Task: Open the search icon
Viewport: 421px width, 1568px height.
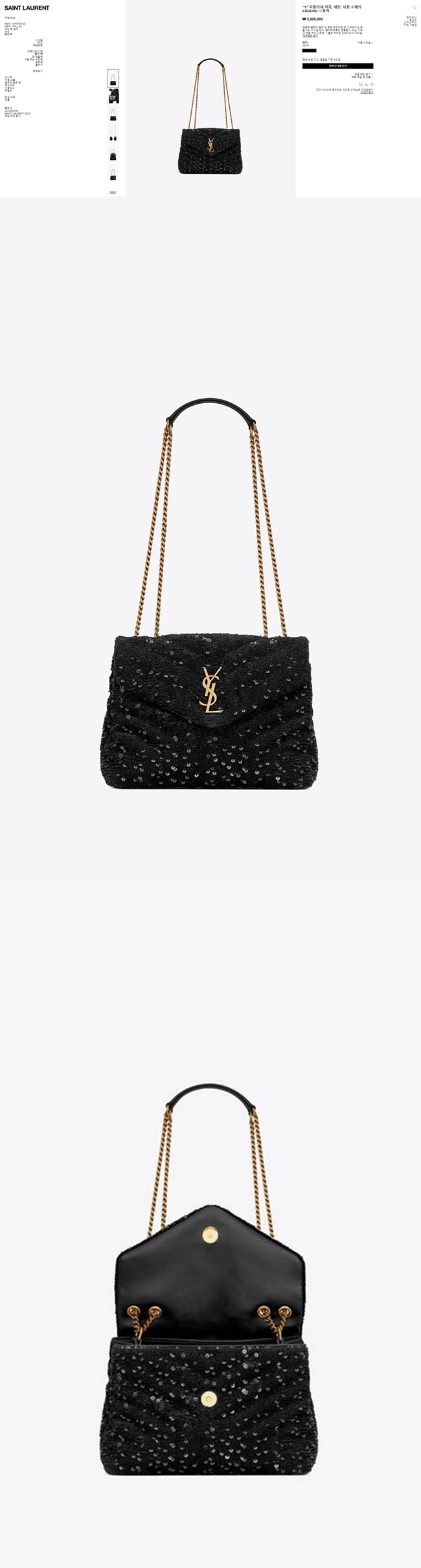Action: [x=415, y=8]
